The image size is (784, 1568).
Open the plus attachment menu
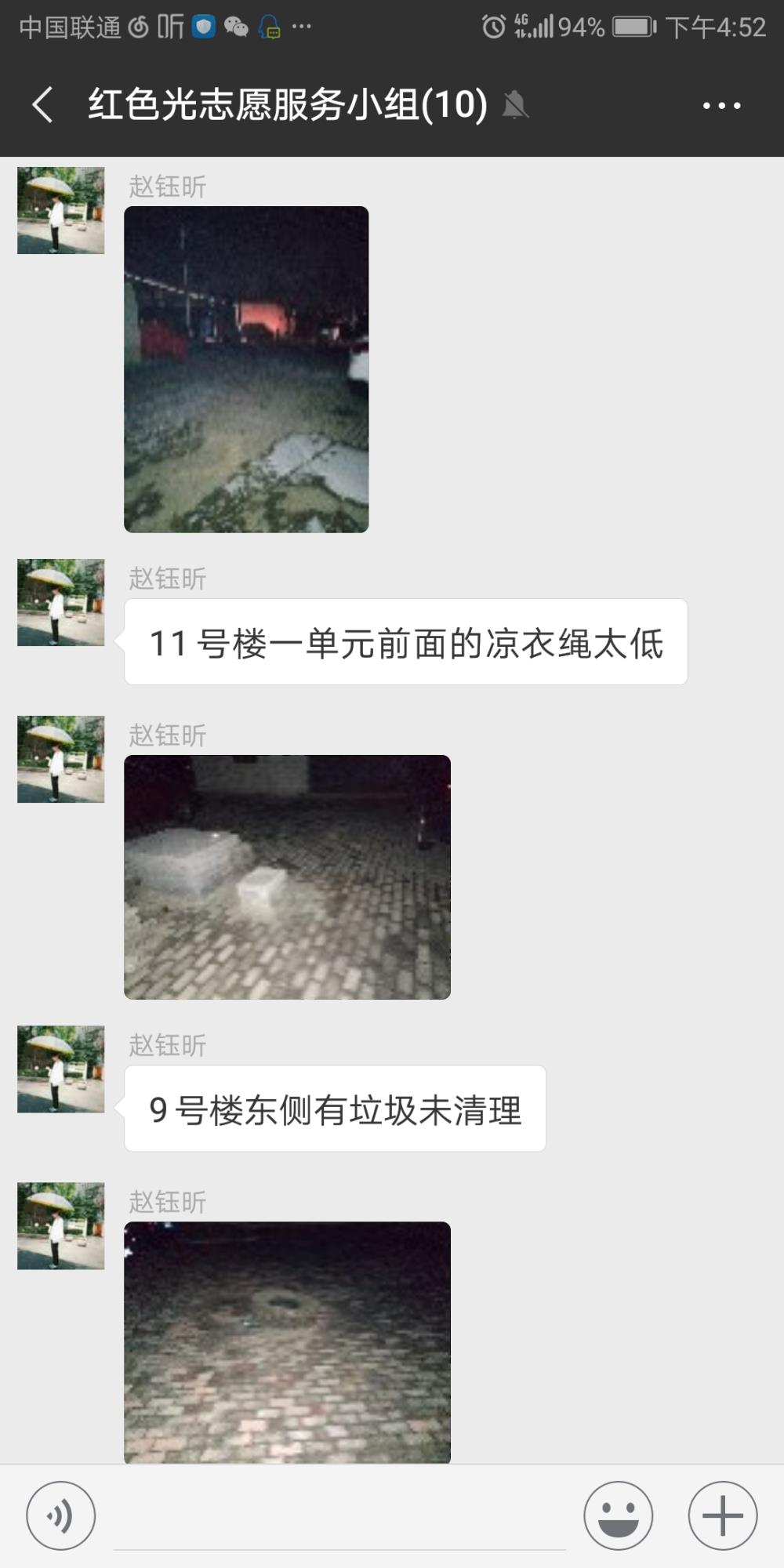point(723,1515)
